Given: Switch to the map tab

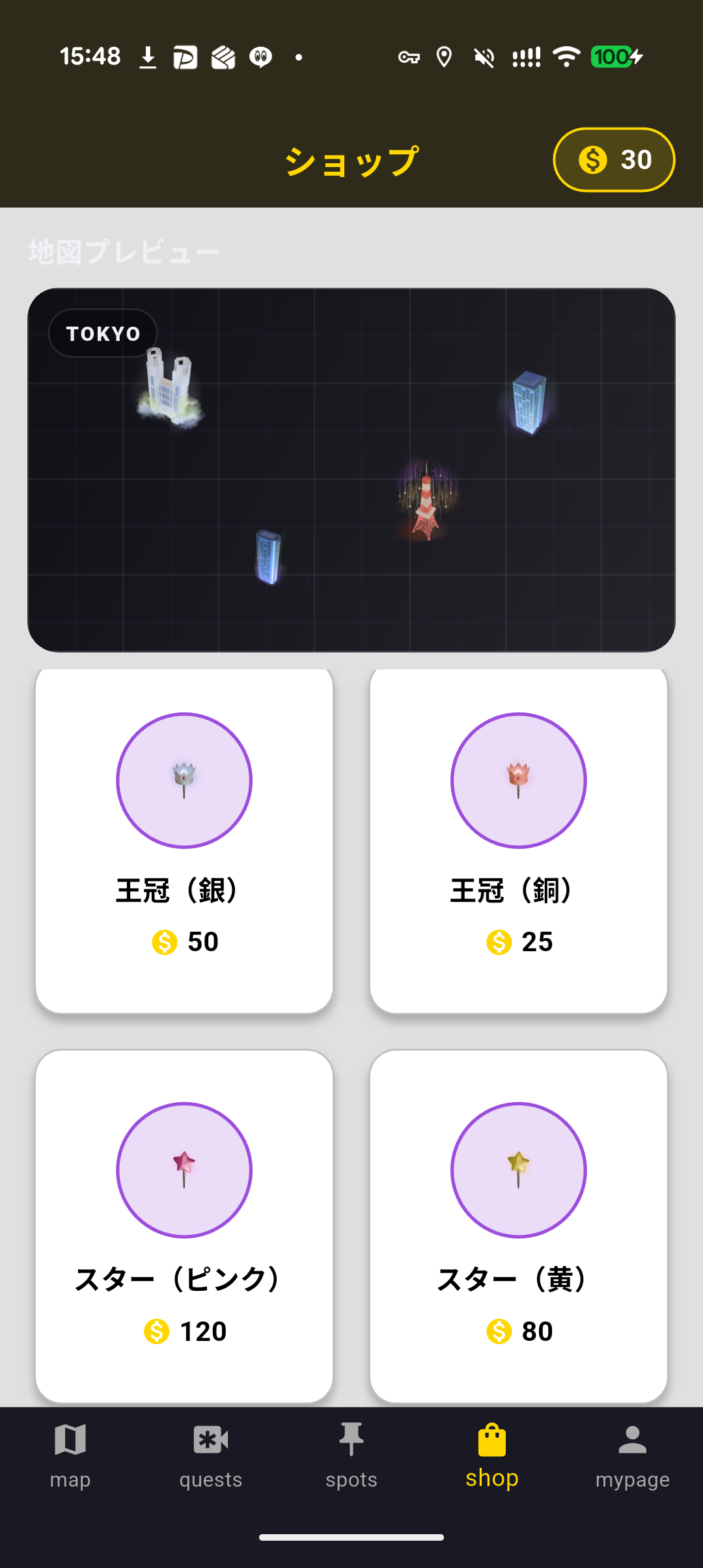Looking at the screenshot, I should [x=70, y=1456].
